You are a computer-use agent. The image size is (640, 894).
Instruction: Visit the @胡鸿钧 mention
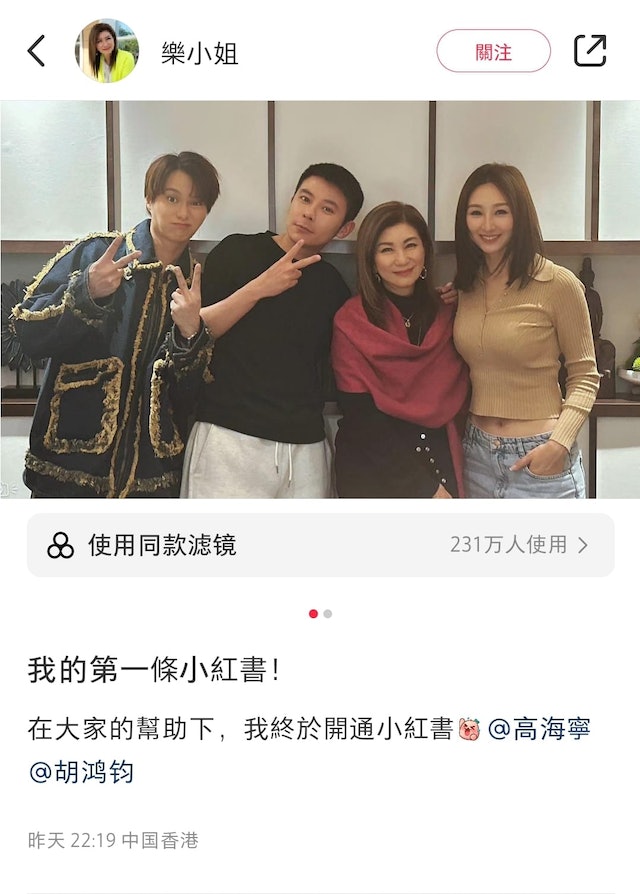(81, 773)
